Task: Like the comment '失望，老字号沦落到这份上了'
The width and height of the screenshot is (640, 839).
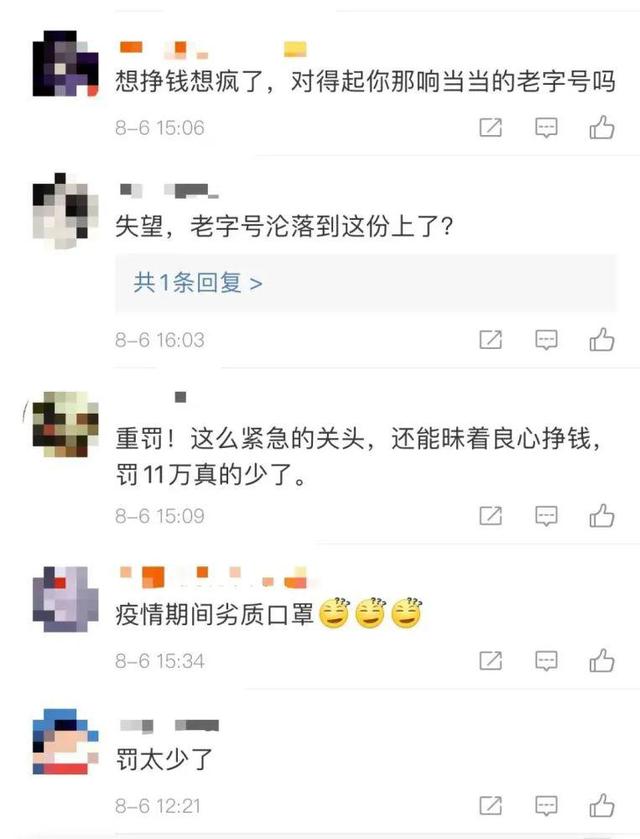Action: 601,340
